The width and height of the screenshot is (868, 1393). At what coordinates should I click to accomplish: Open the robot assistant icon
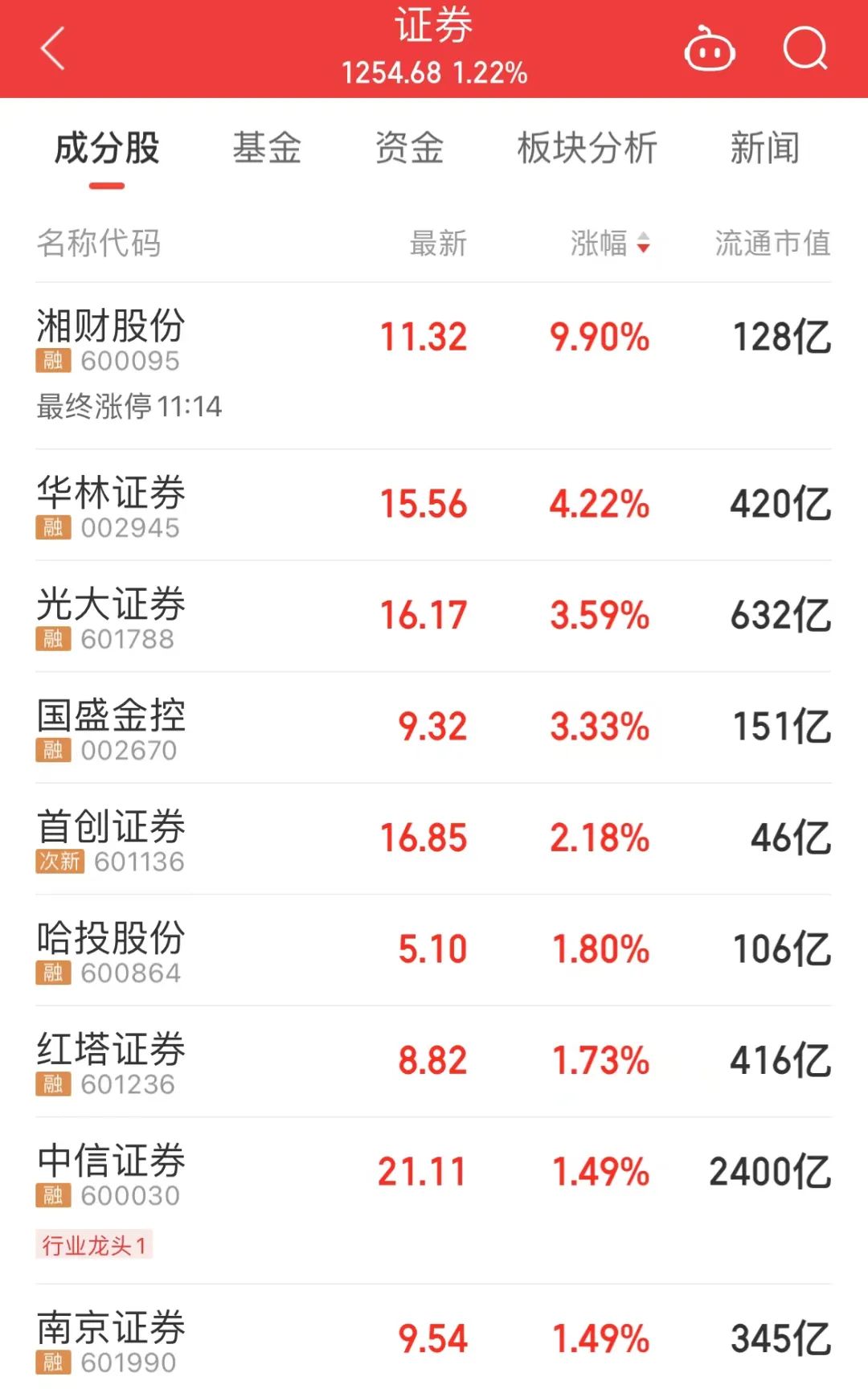point(709,50)
